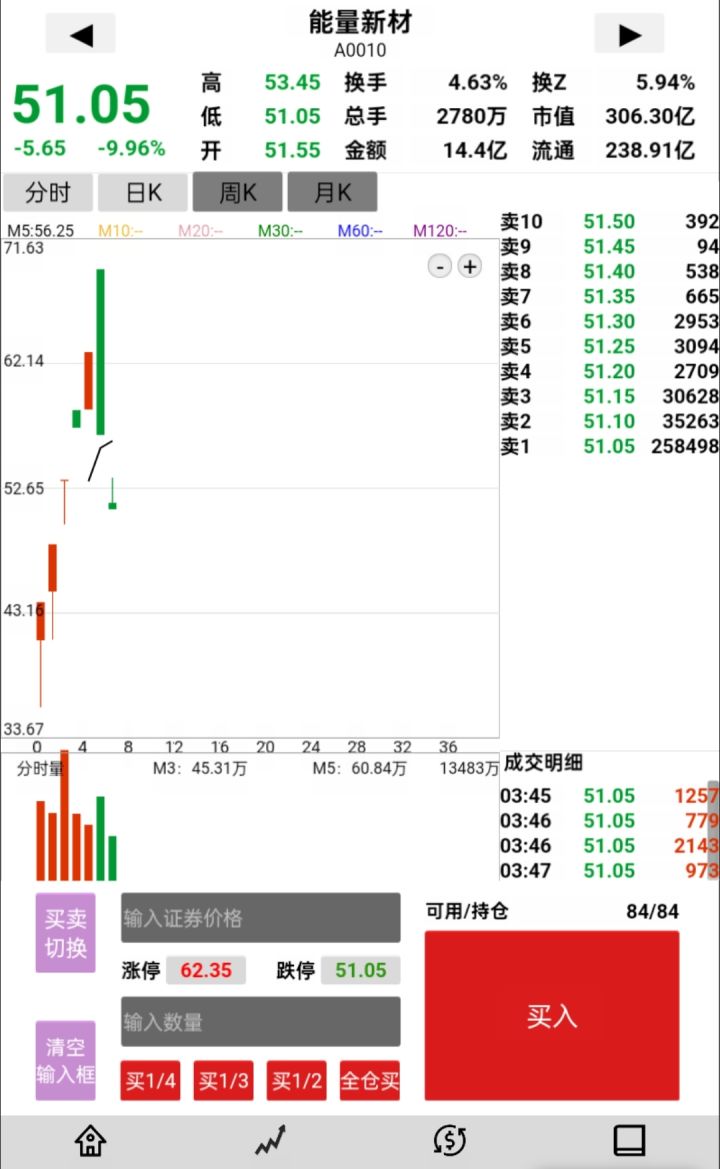Go to the next stock with right arrow
This screenshot has height=1169, width=720.
pos(629,35)
